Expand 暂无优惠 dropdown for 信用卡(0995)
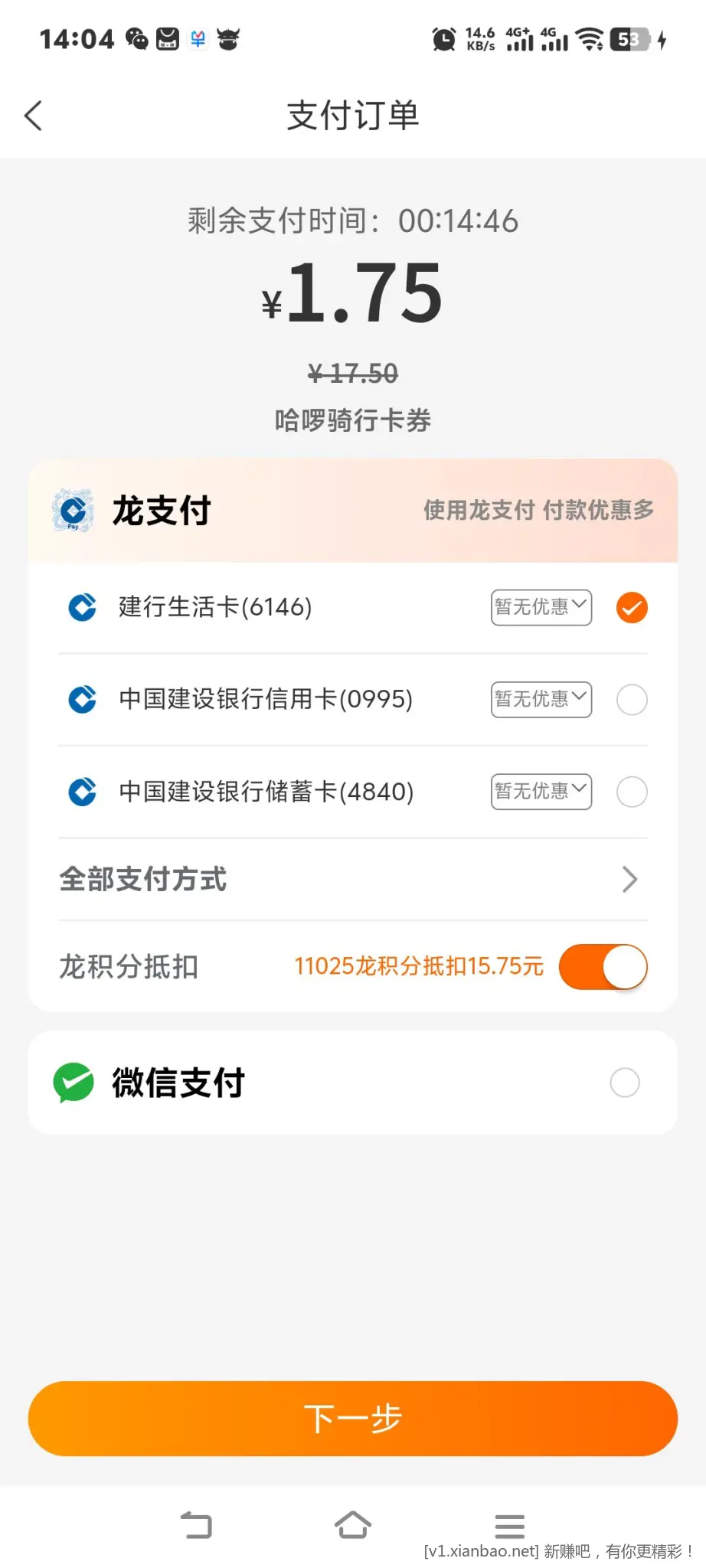Image resolution: width=706 pixels, height=1568 pixels. [x=541, y=699]
